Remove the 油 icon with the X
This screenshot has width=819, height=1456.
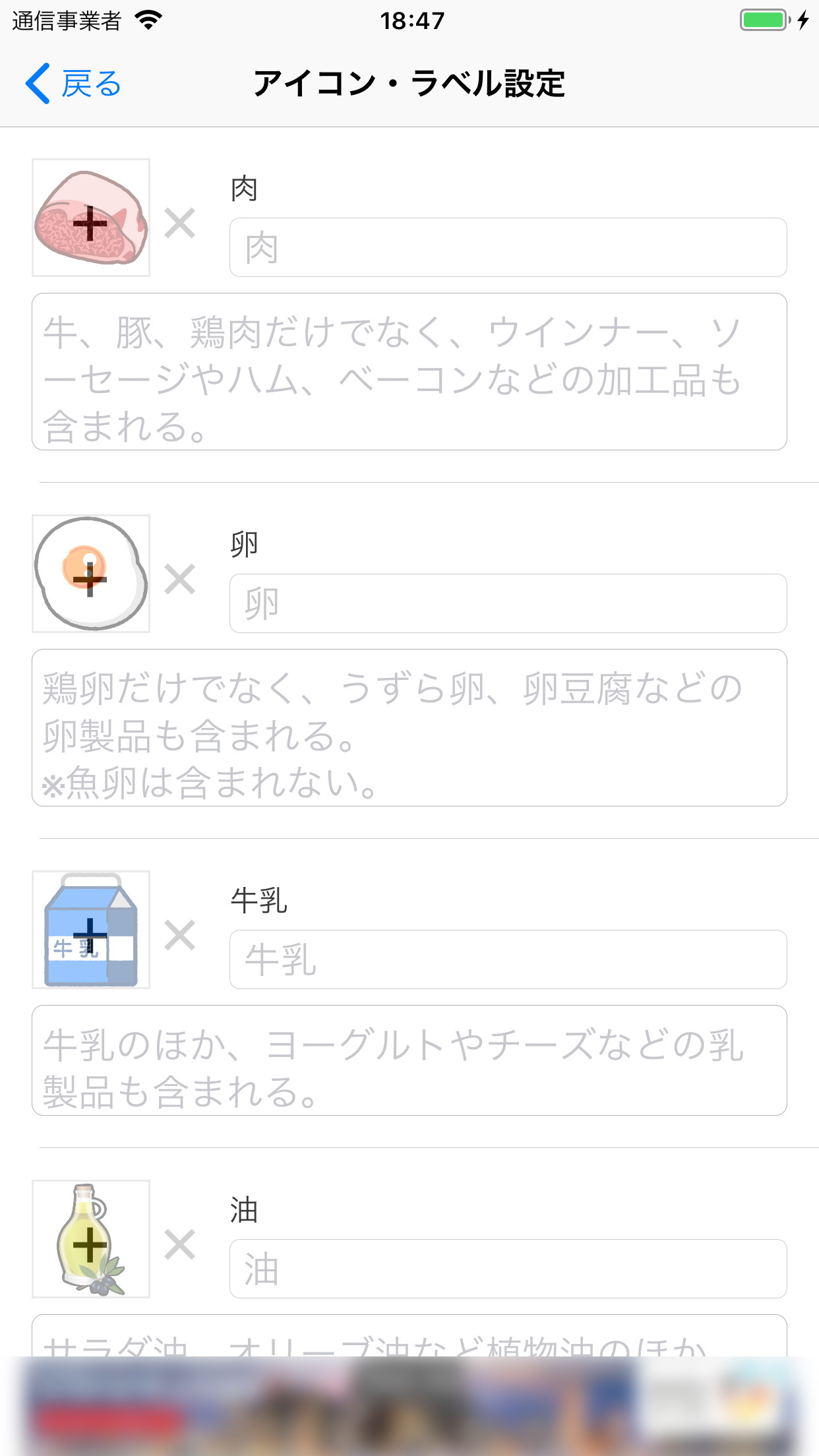coord(180,1245)
